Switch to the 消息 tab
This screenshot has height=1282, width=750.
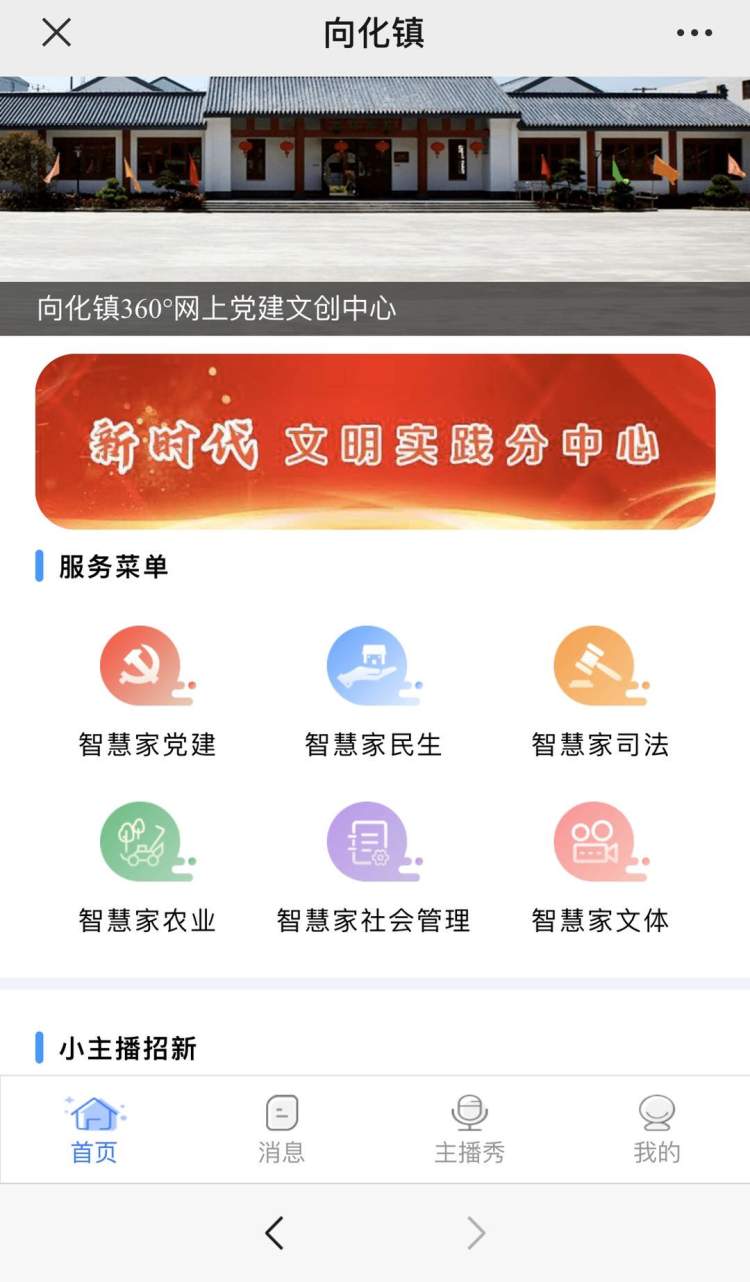click(281, 1129)
